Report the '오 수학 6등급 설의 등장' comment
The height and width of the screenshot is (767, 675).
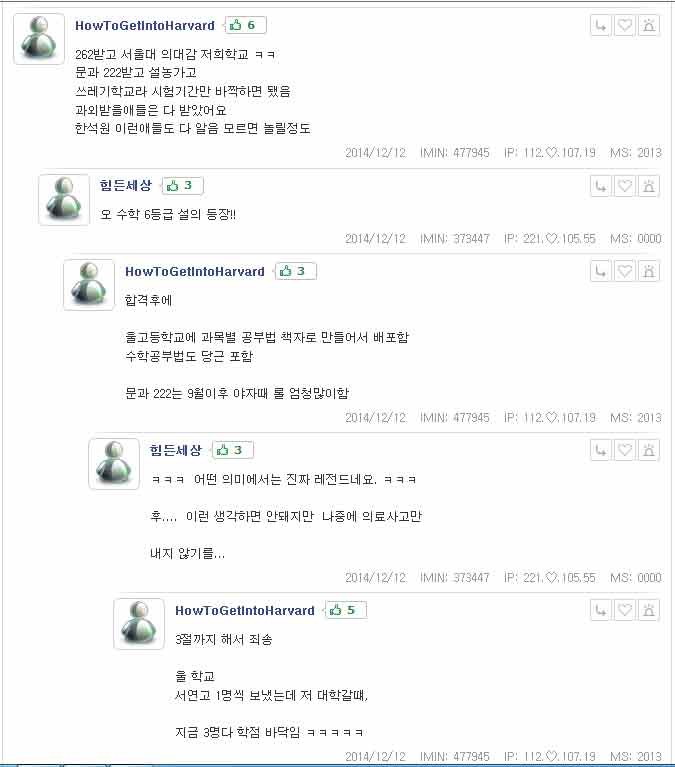pos(649,185)
